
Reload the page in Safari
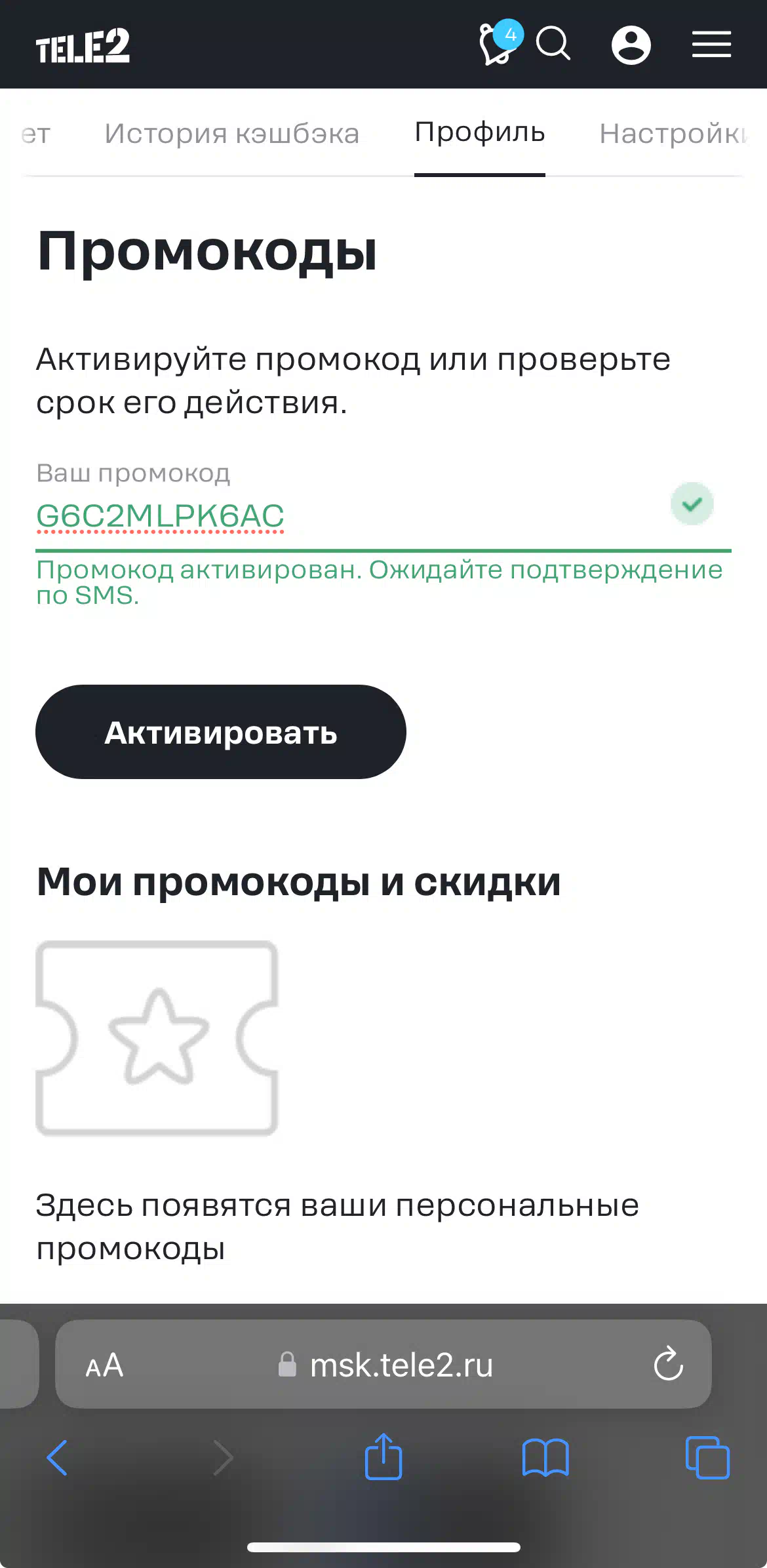(x=669, y=1364)
